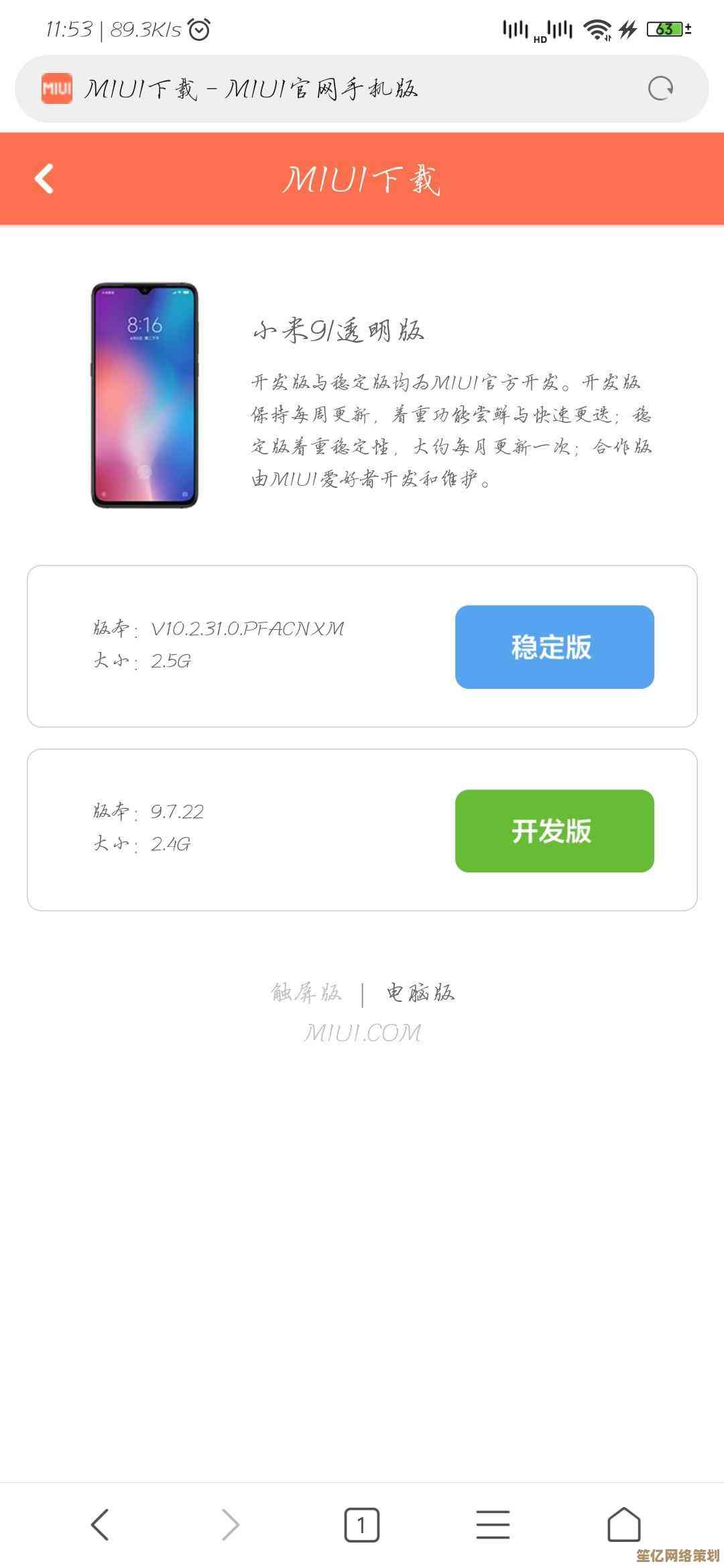Download the 稳定版 stable ROM
The height and width of the screenshot is (1568, 724).
(x=554, y=647)
